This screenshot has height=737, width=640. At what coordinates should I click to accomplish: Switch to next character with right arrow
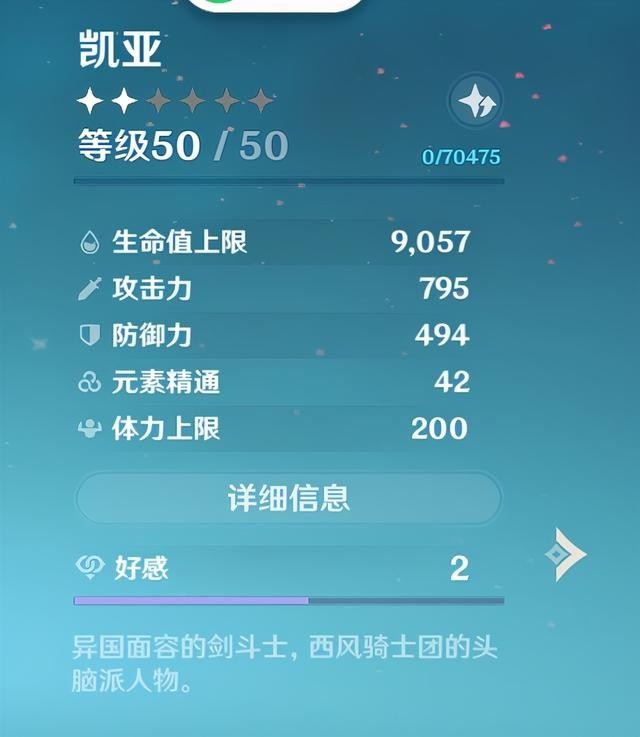[567, 554]
